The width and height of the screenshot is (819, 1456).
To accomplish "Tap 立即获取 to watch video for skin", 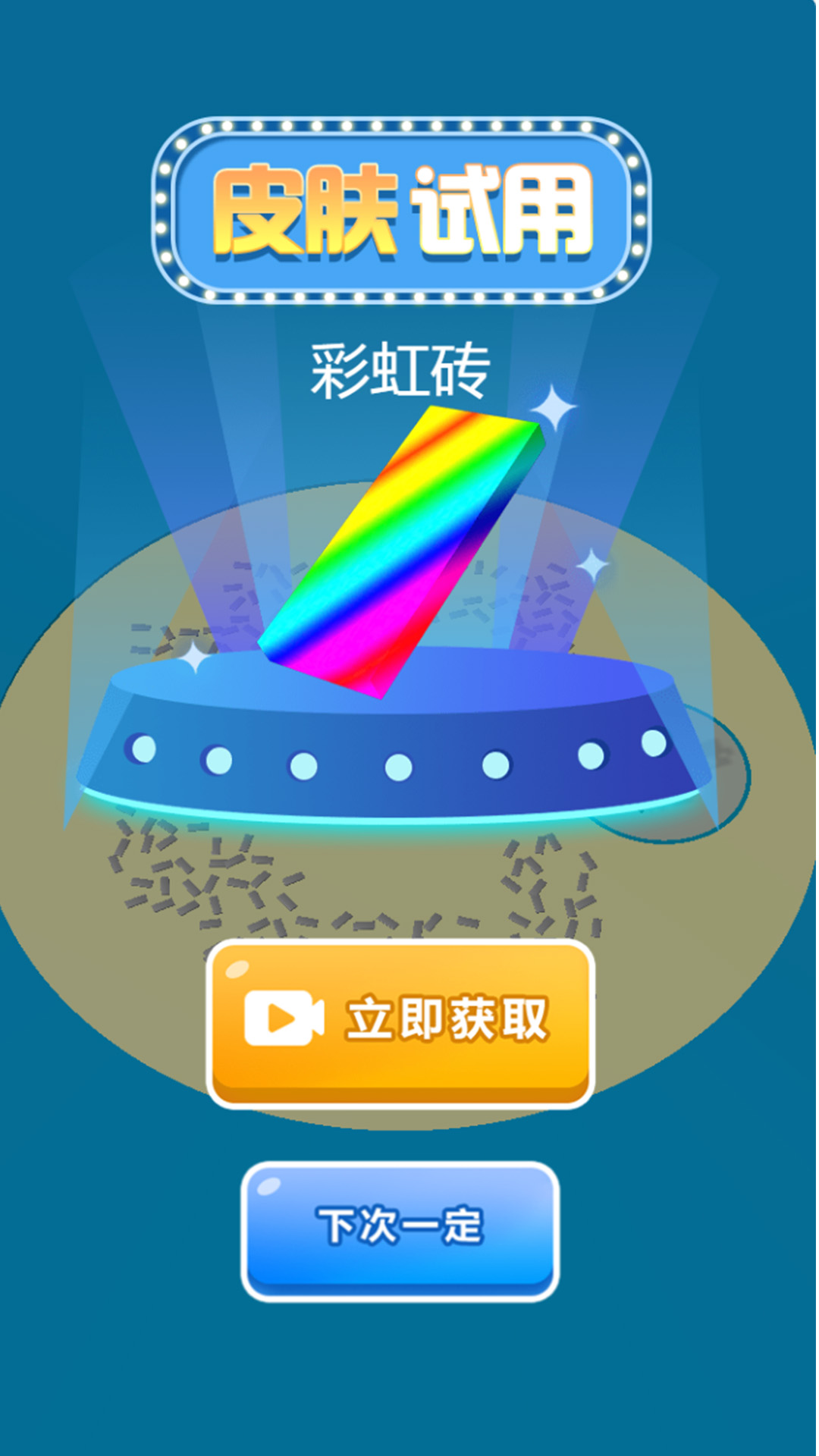I will click(400, 1022).
